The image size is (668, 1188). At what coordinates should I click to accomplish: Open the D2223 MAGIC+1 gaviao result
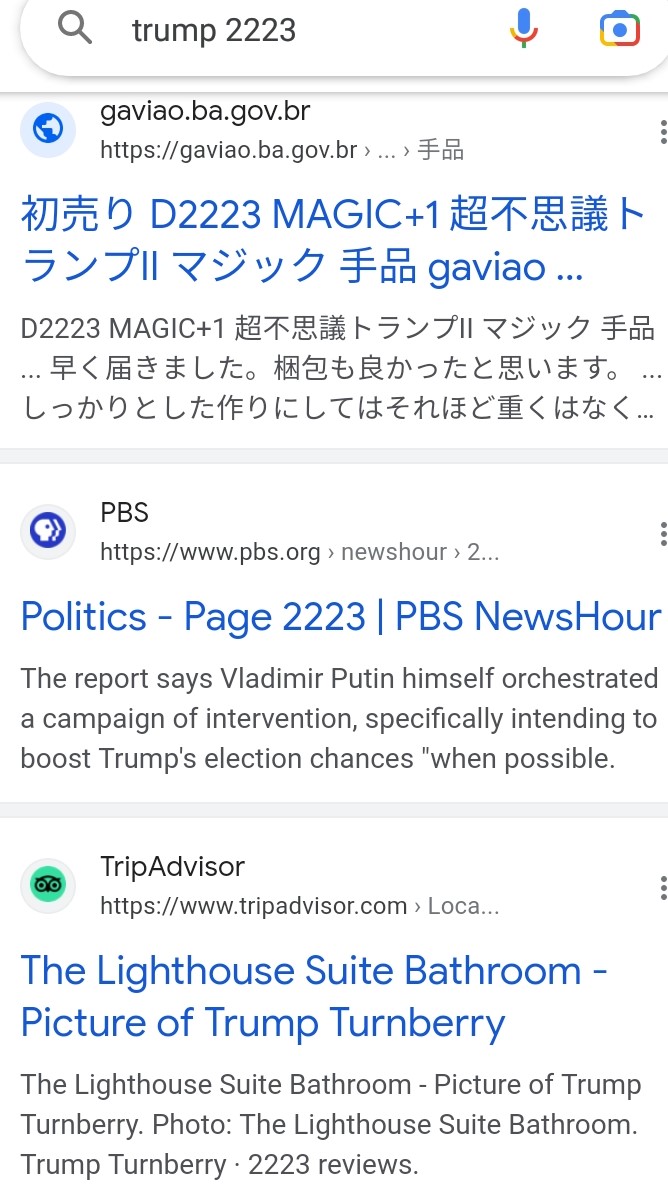(x=333, y=241)
